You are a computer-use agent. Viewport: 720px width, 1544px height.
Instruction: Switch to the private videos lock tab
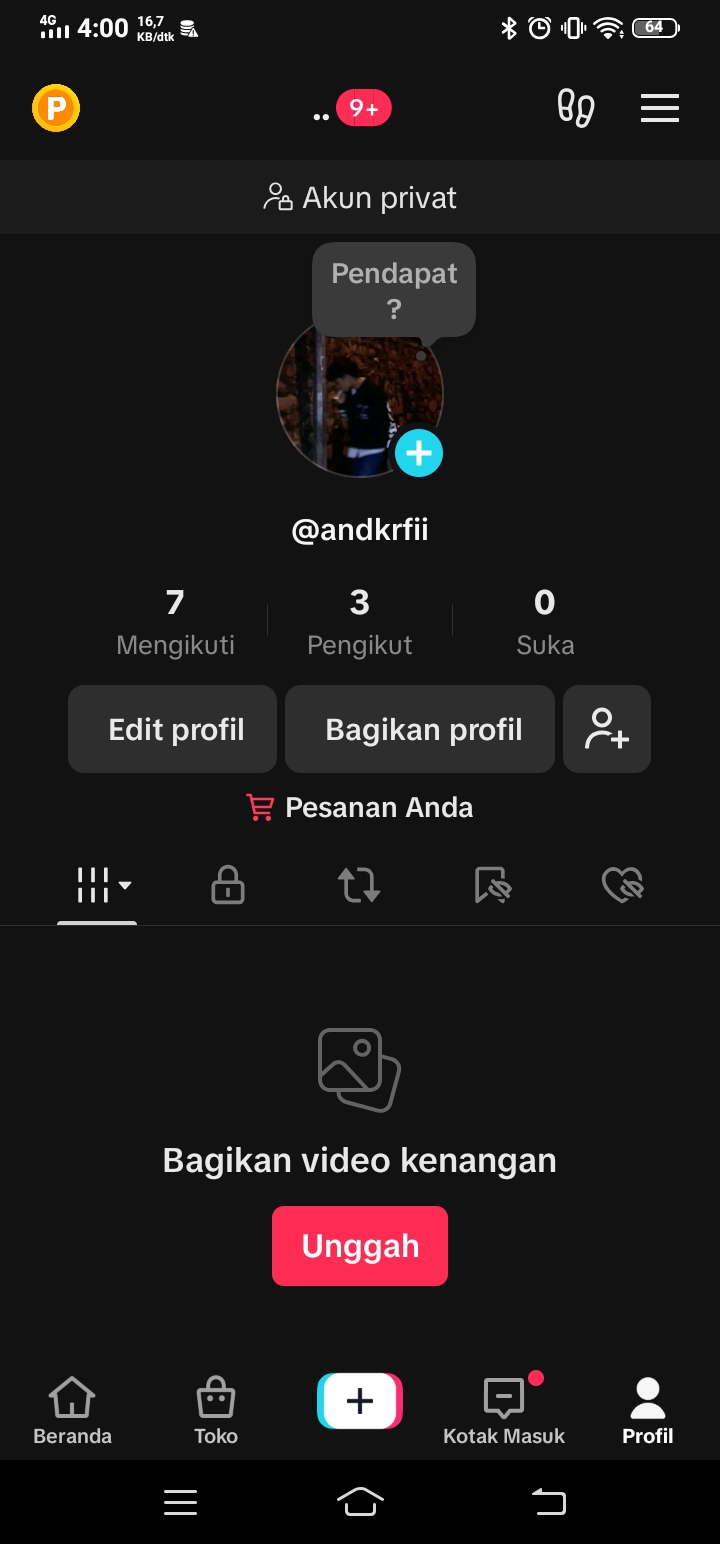tap(228, 885)
